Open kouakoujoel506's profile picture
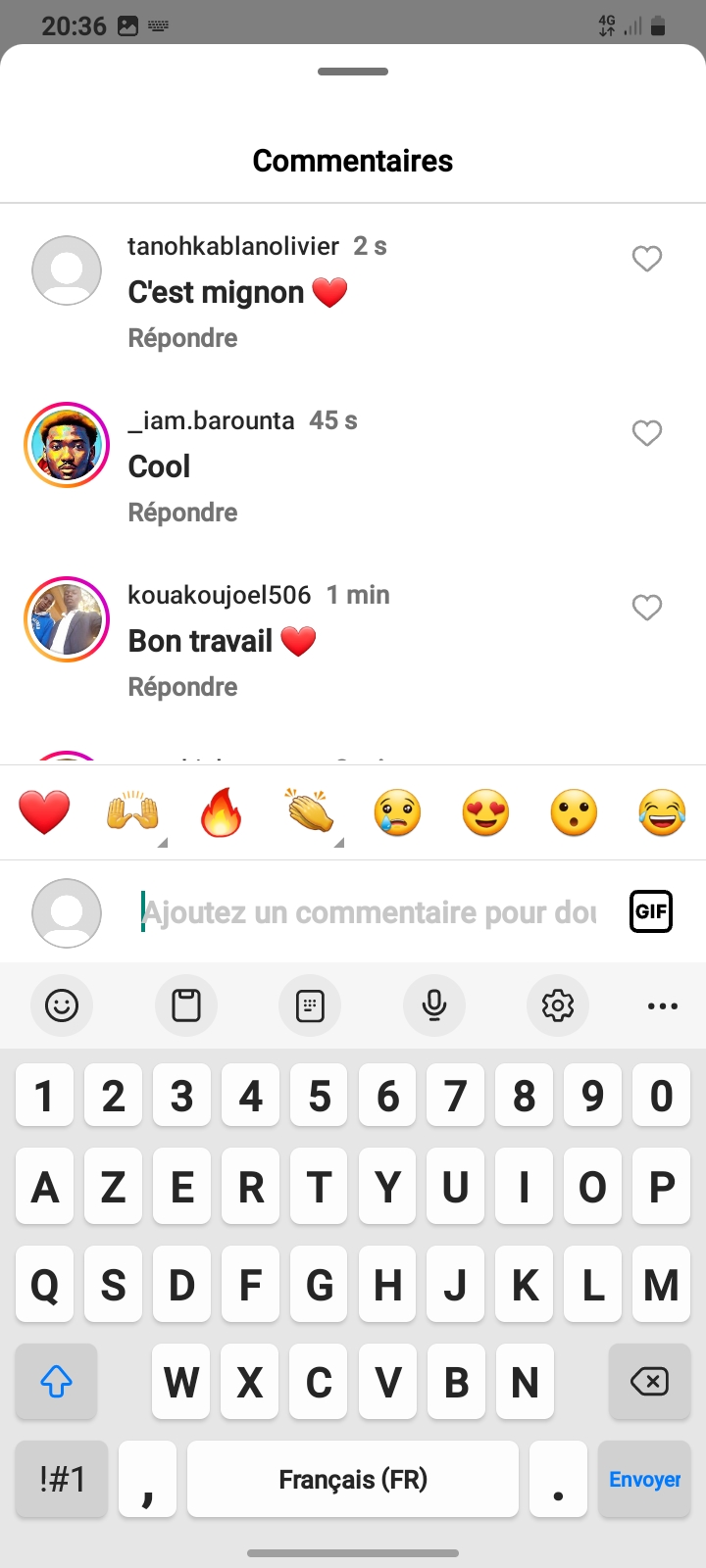The height and width of the screenshot is (1568, 706). pos(67,619)
